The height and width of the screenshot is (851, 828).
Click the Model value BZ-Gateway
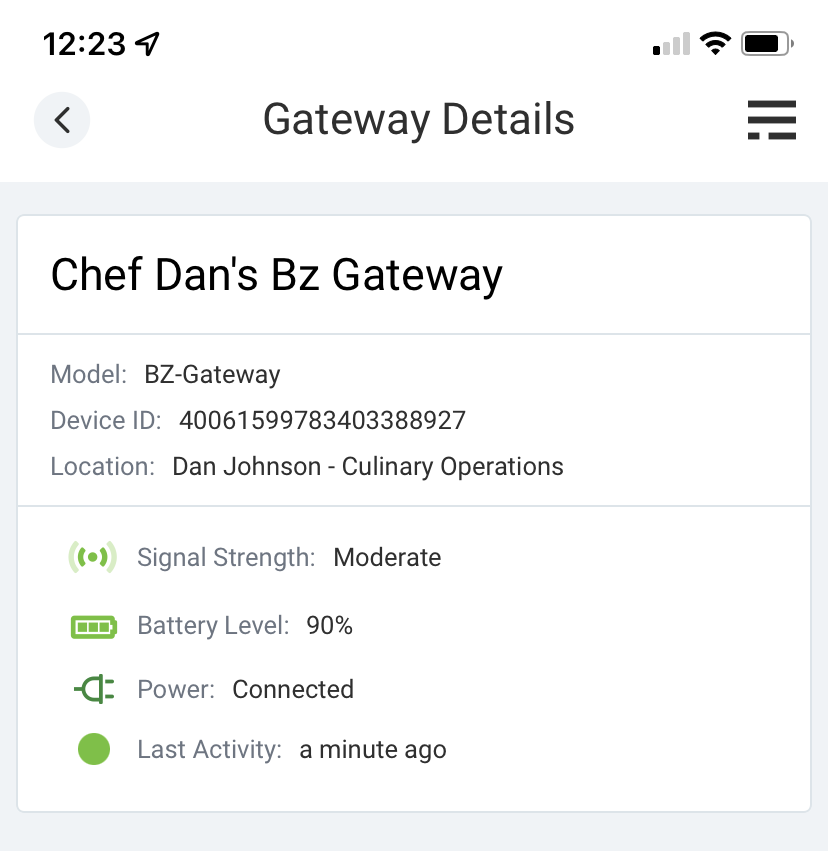pyautogui.click(x=211, y=374)
